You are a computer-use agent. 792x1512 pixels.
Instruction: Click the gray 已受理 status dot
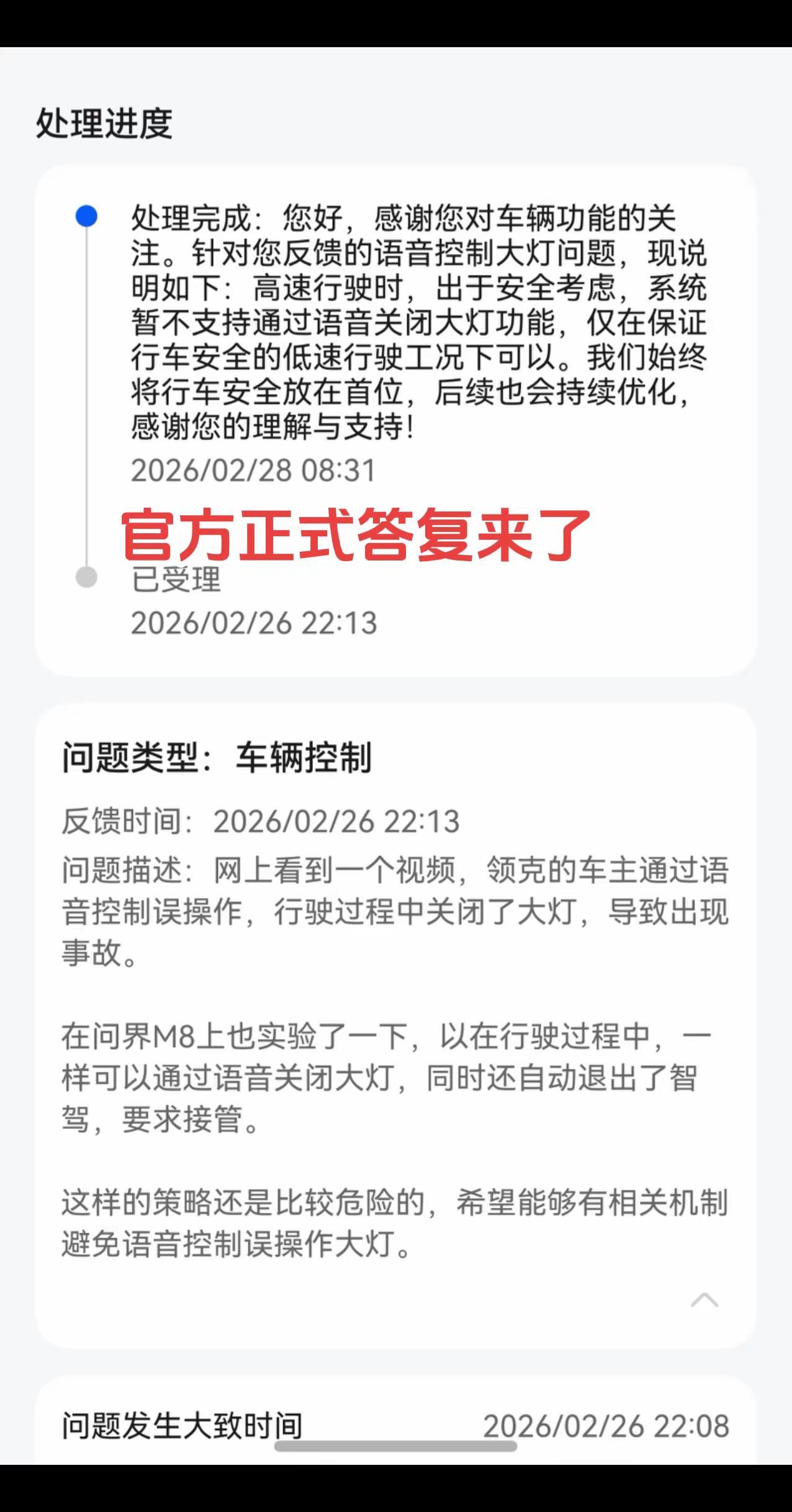86,577
